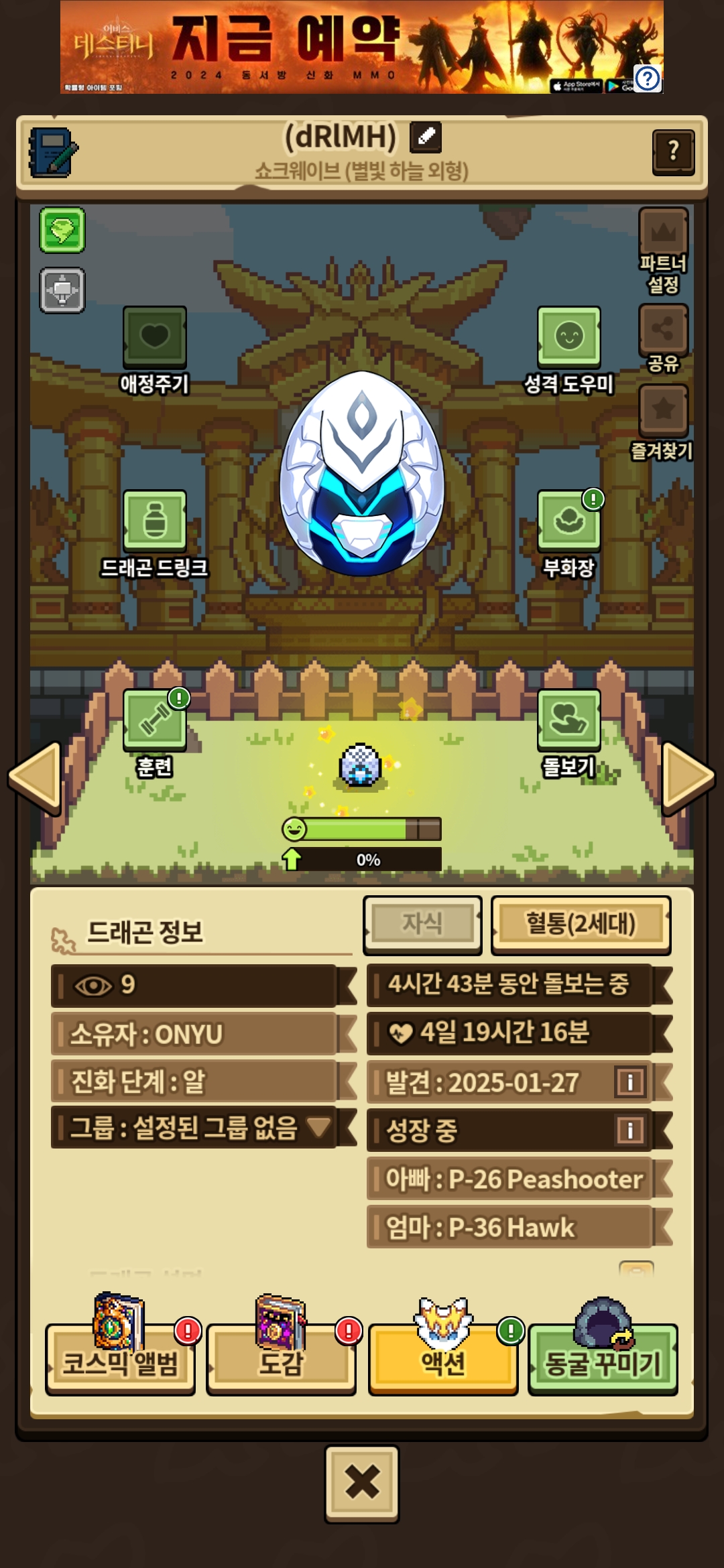Go to the previous dragon
The width and height of the screenshot is (724, 1568).
tap(35, 777)
